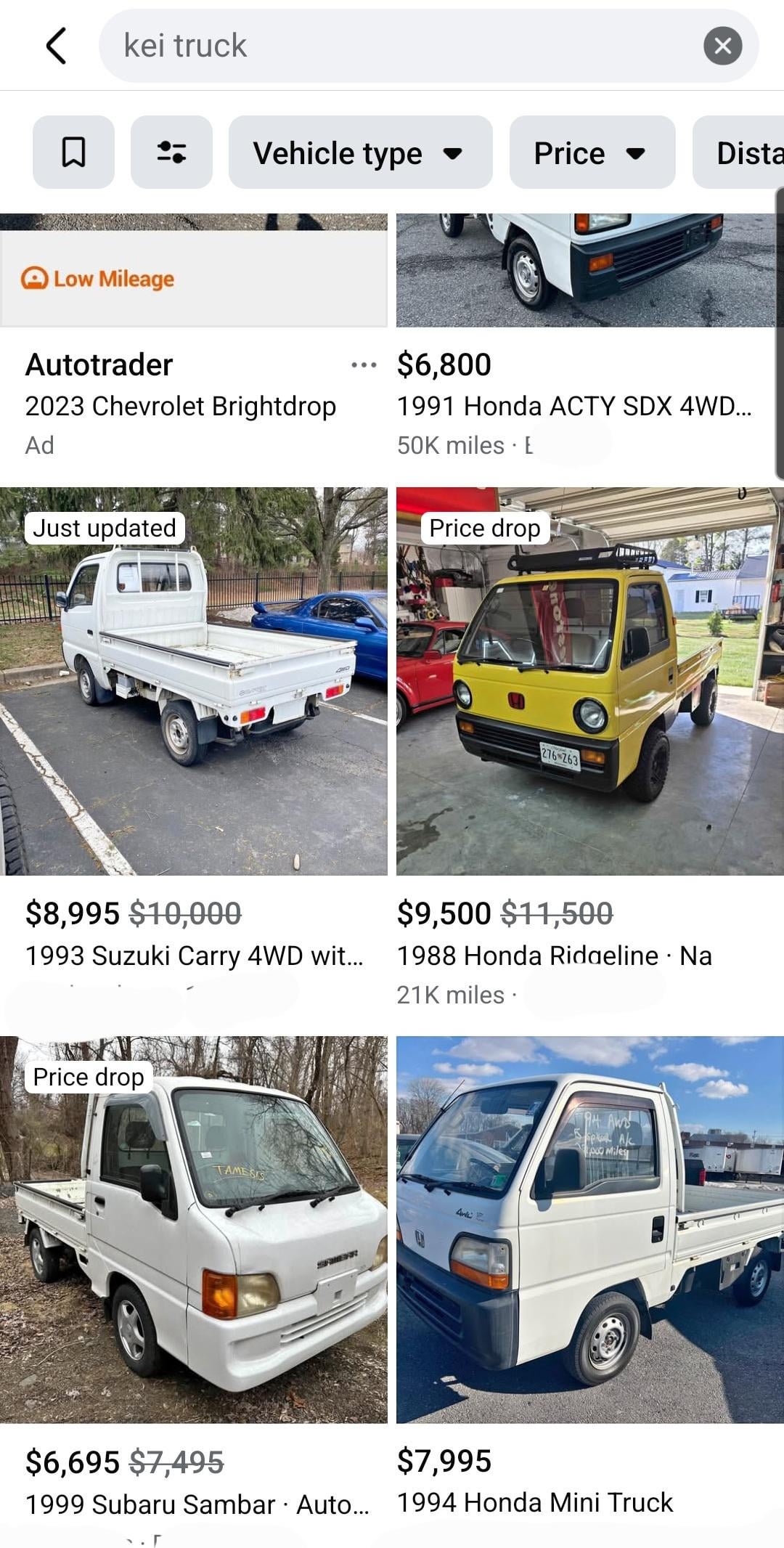Viewport: 784px width, 1548px height.
Task: Open all filters sliders button
Action: click(x=171, y=152)
